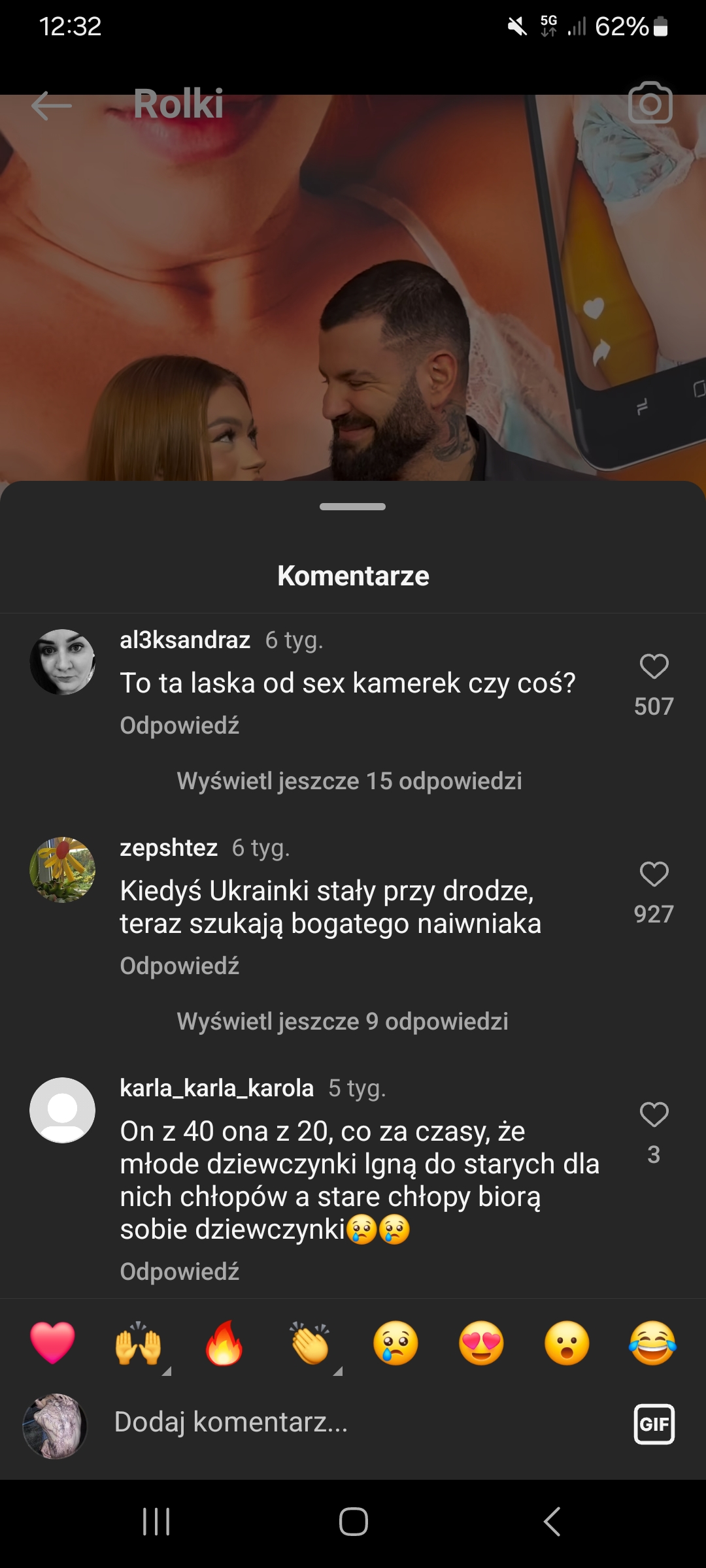The image size is (706, 1568).
Task: Insert the fire quick emoji
Action: pyautogui.click(x=224, y=1343)
